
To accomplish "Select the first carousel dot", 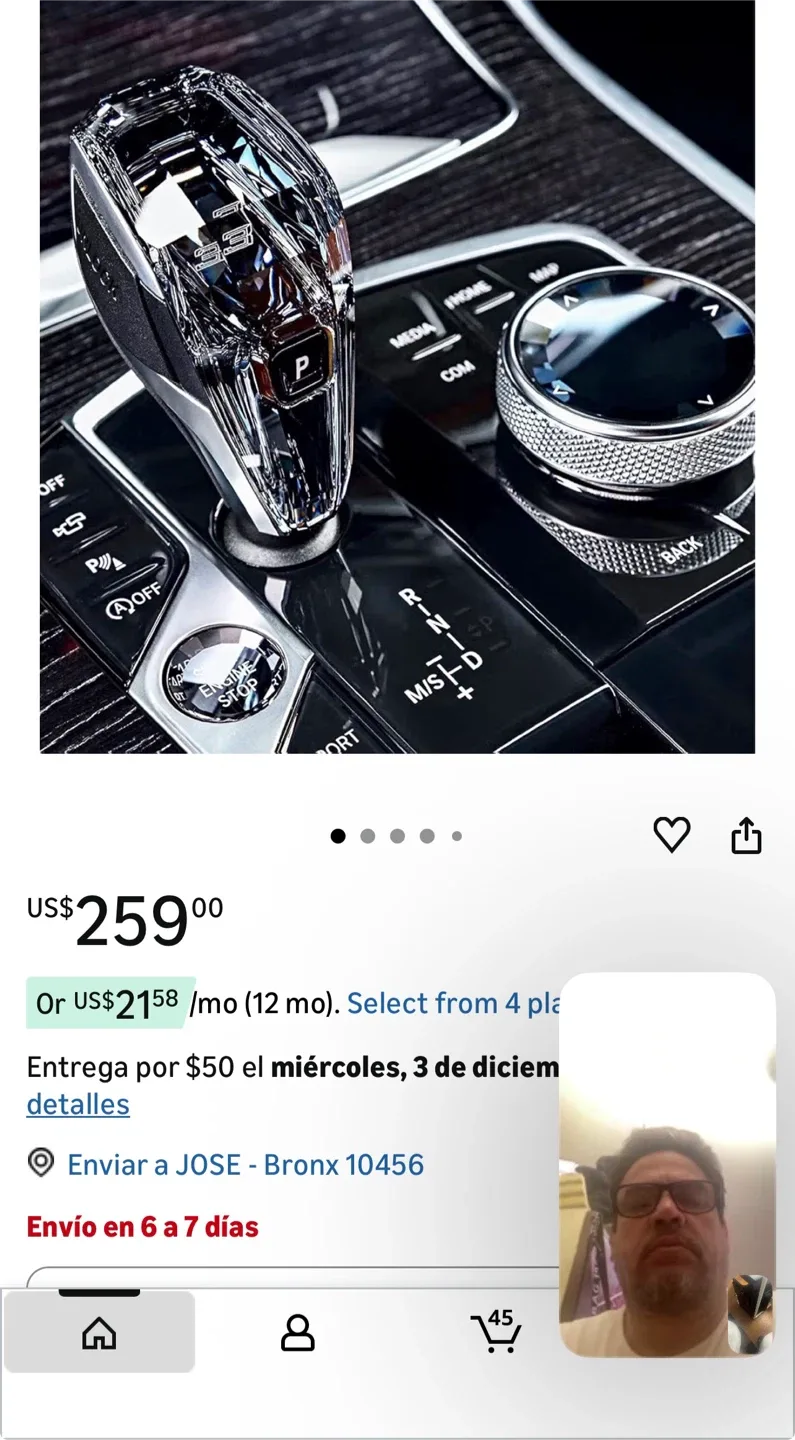I will pos(337,836).
